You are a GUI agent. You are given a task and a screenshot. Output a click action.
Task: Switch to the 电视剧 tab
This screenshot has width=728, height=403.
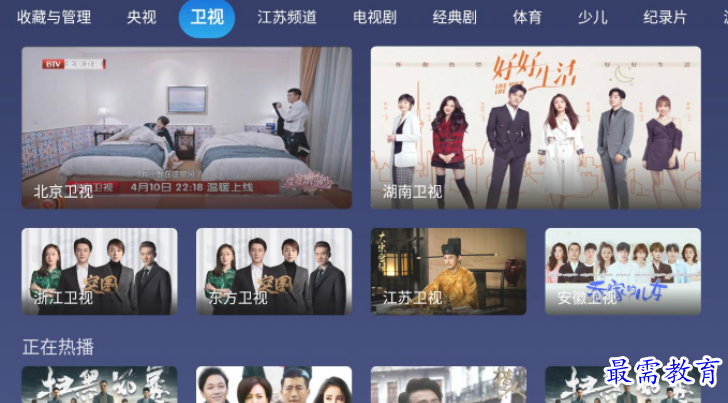pos(375,18)
